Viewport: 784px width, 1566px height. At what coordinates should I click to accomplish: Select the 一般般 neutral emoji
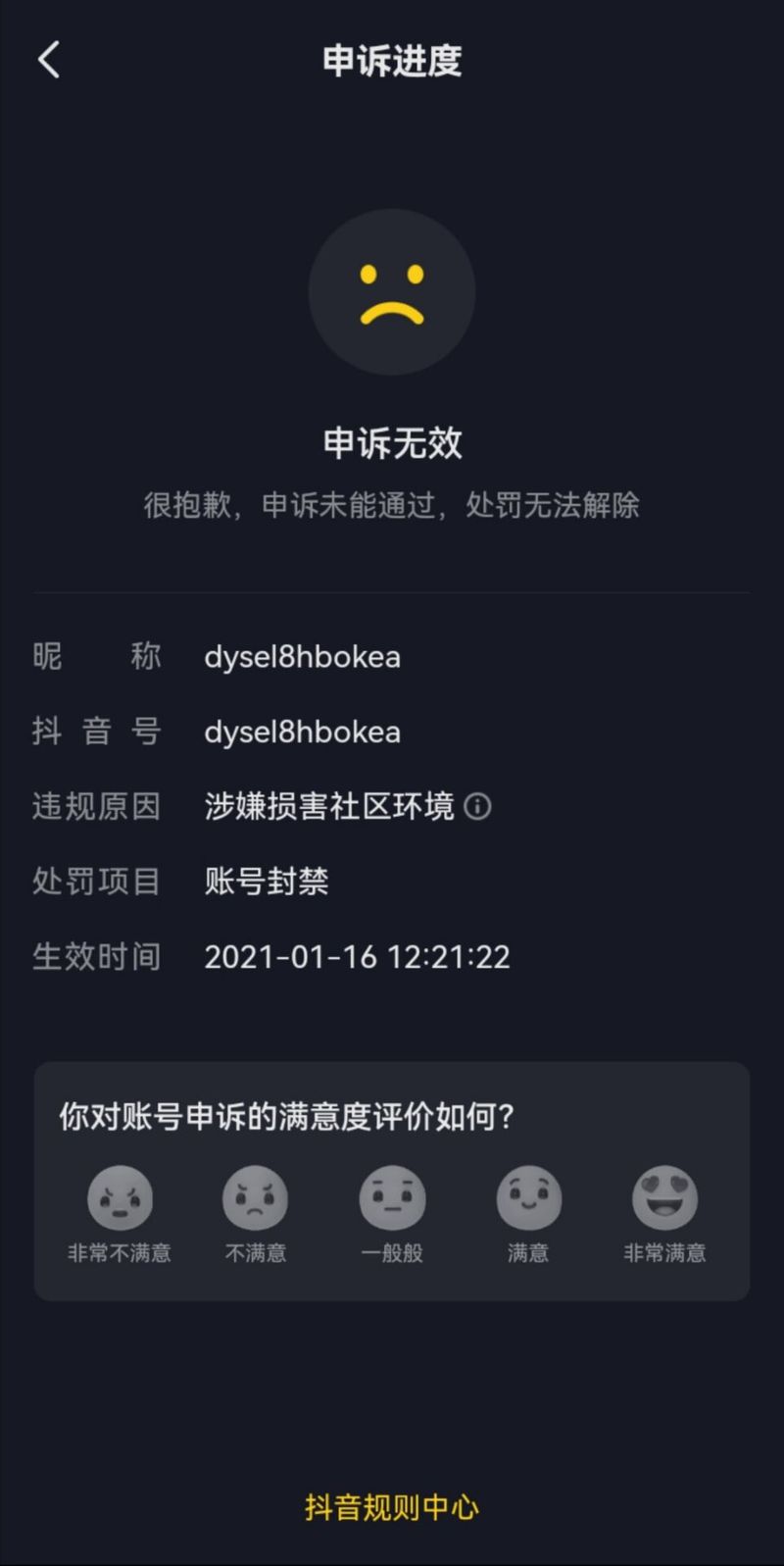tap(392, 1198)
